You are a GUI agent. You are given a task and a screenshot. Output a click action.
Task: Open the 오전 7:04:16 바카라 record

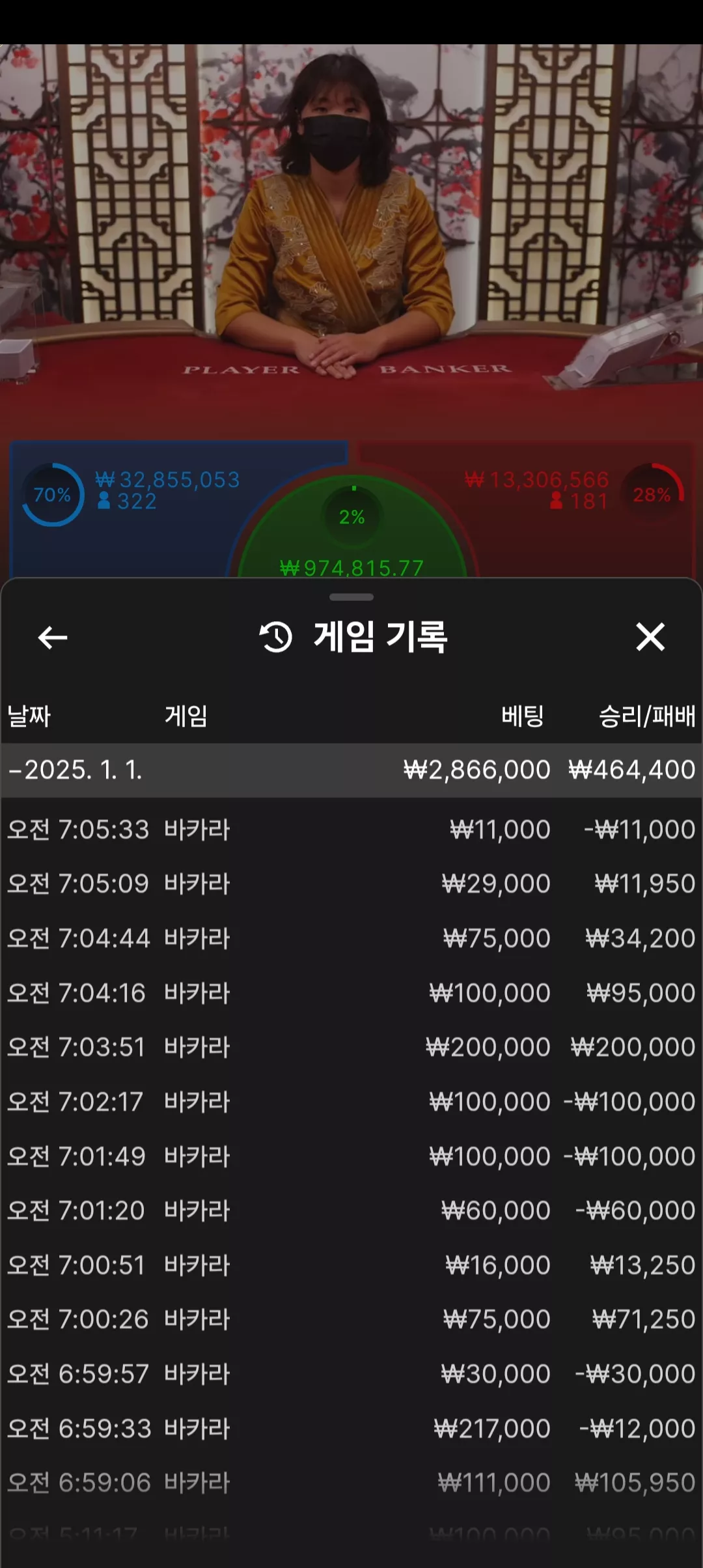click(x=351, y=993)
